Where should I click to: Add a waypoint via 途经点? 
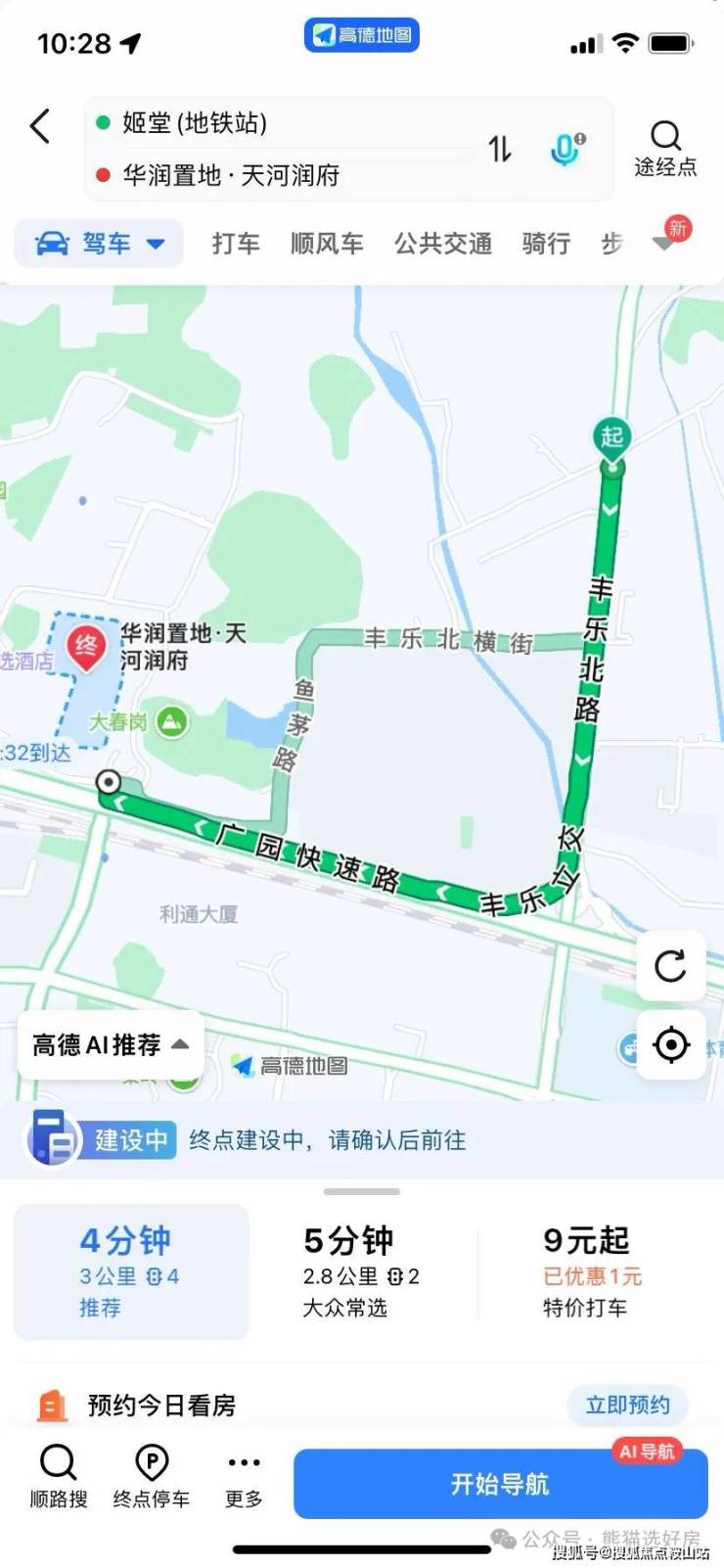(x=665, y=149)
